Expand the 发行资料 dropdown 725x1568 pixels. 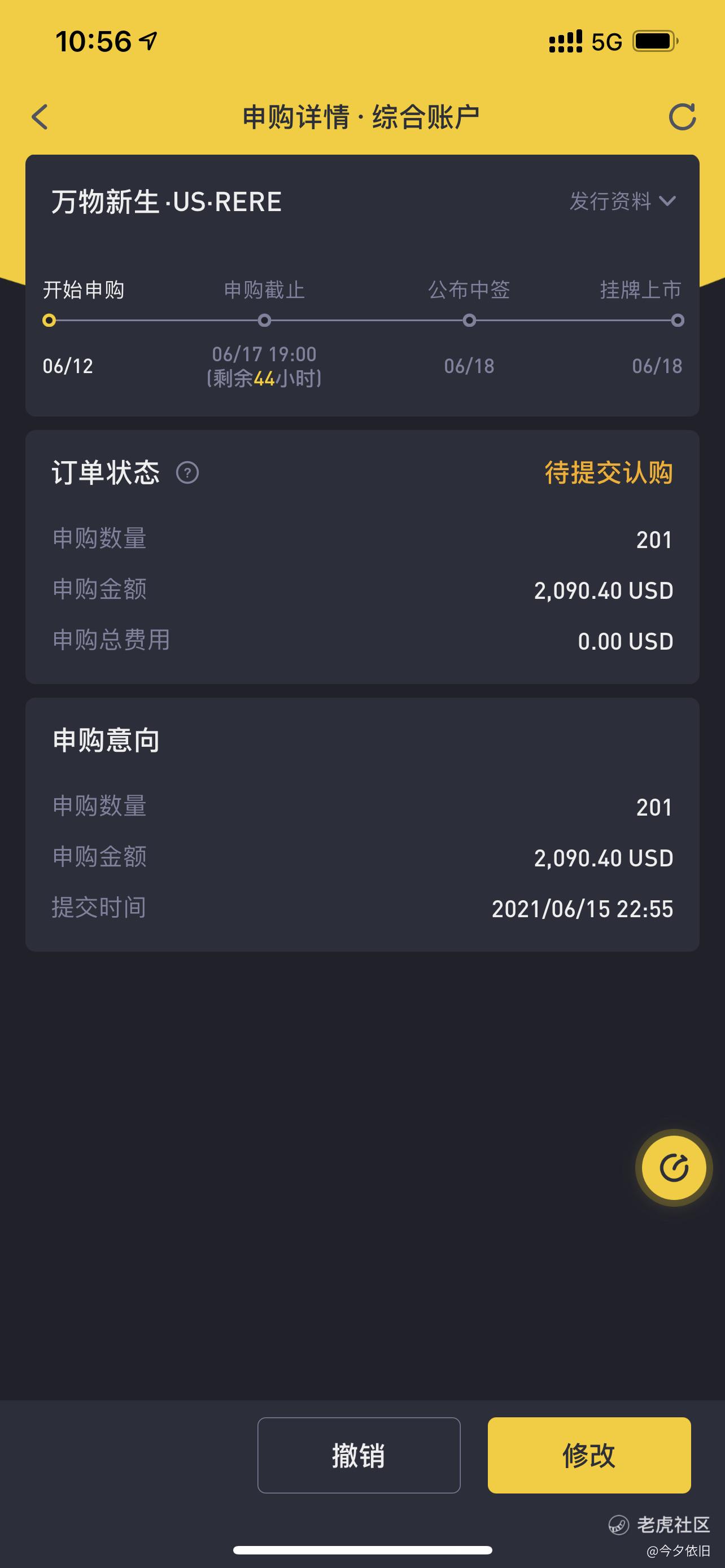pos(622,202)
